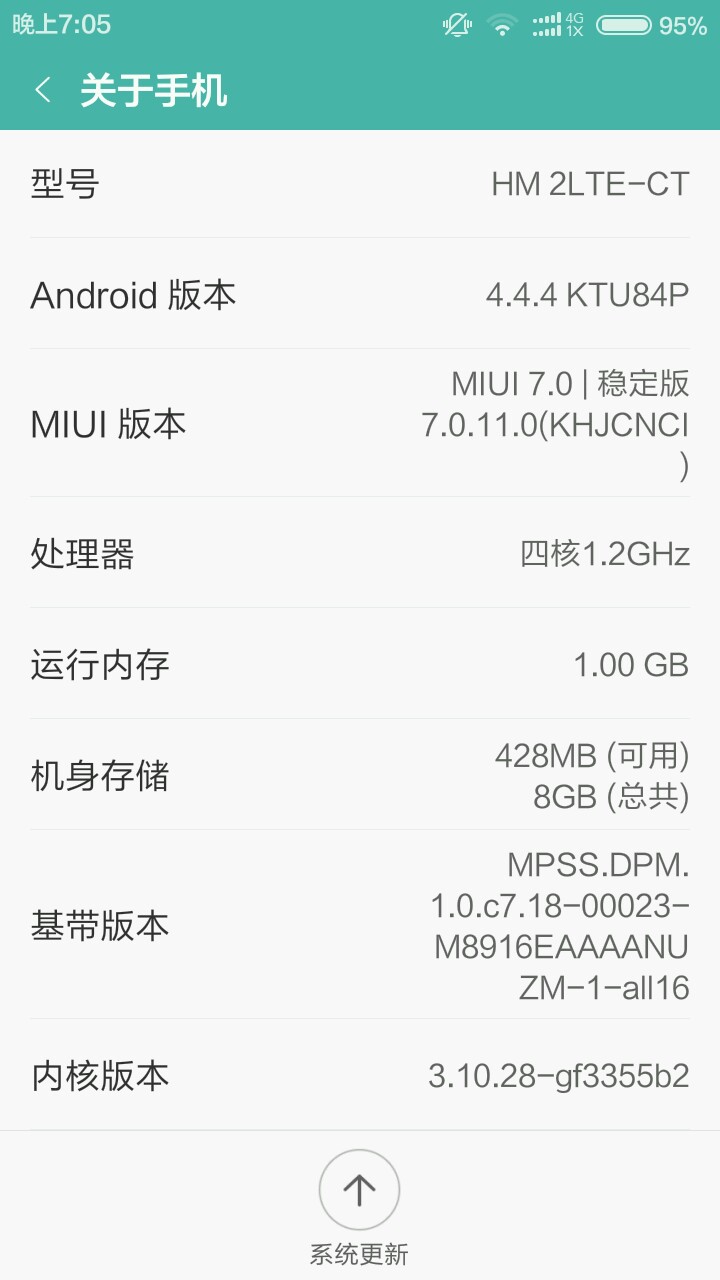Tap the 运行内存 row

360,664
